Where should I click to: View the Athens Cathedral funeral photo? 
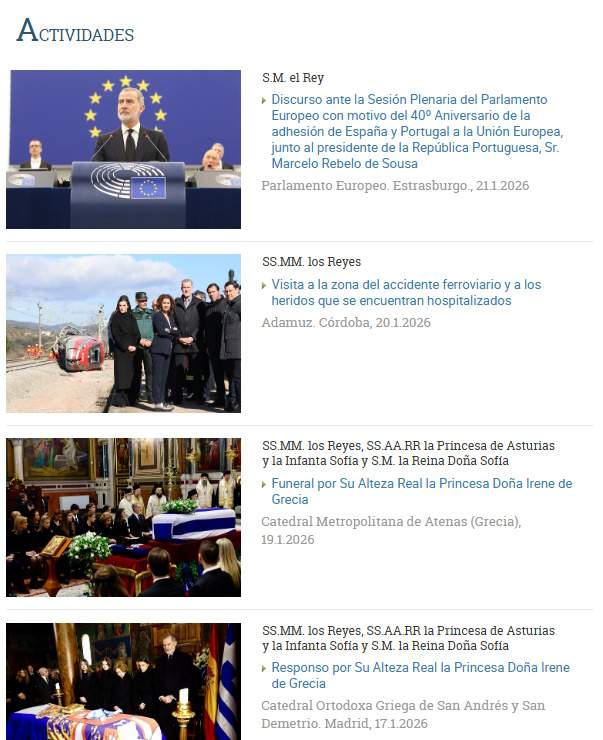(x=123, y=517)
